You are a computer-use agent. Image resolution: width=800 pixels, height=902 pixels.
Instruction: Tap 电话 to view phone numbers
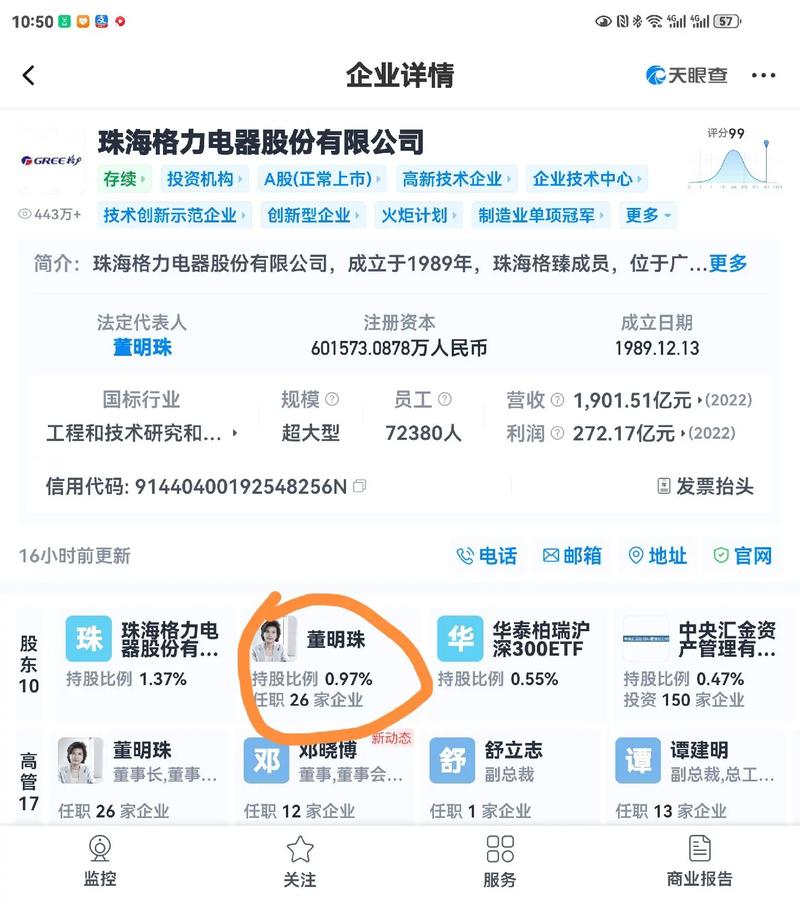pos(487,556)
